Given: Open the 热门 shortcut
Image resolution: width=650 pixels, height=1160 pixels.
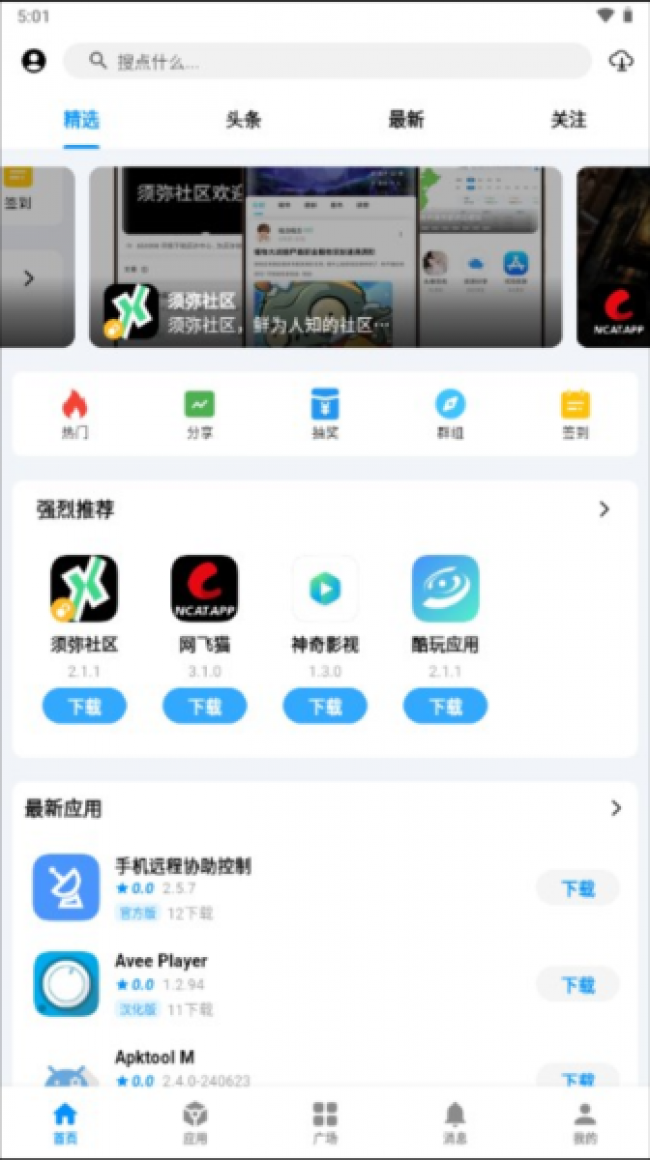Looking at the screenshot, I should 75,414.
